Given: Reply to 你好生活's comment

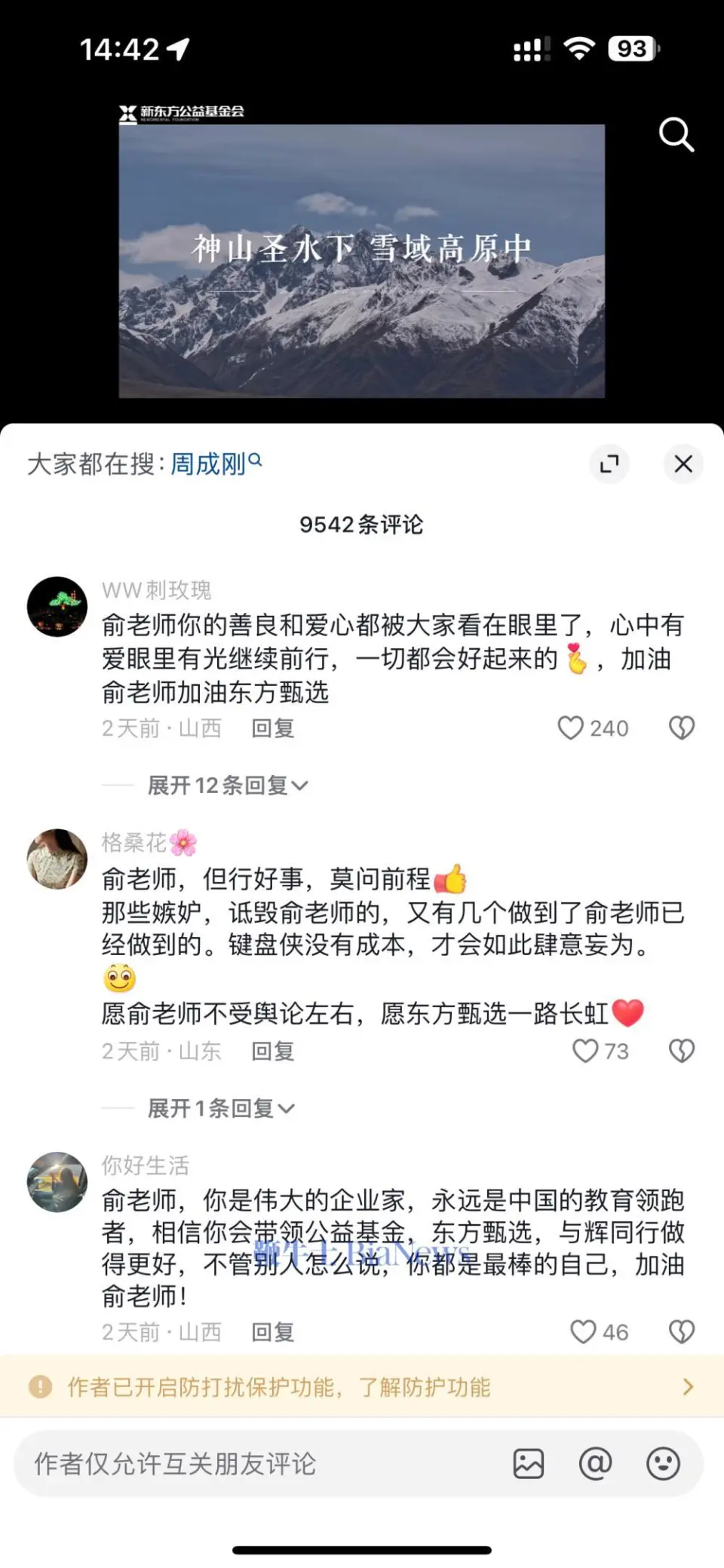Looking at the screenshot, I should tap(272, 1332).
